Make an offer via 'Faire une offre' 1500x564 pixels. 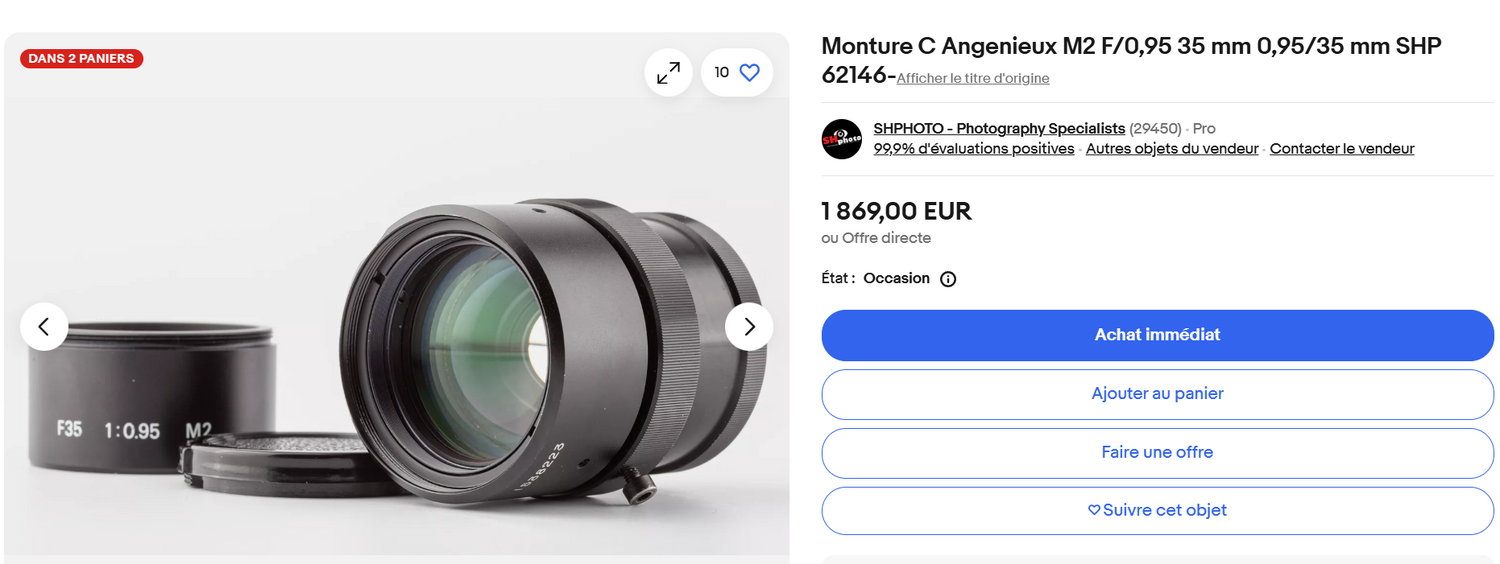pyautogui.click(x=1157, y=453)
